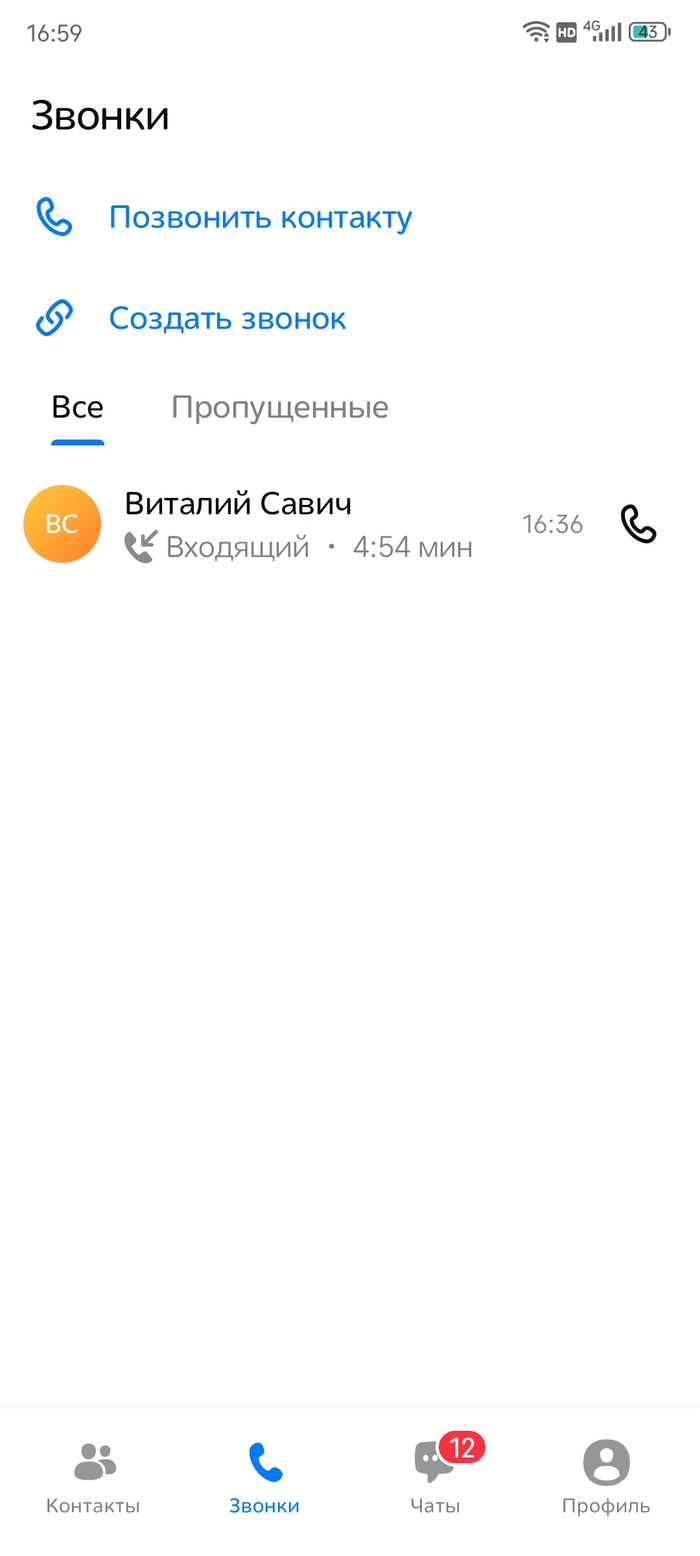The width and height of the screenshot is (700, 1556).
Task: Tap Позвонить контакту to call a contact
Action: (x=260, y=217)
